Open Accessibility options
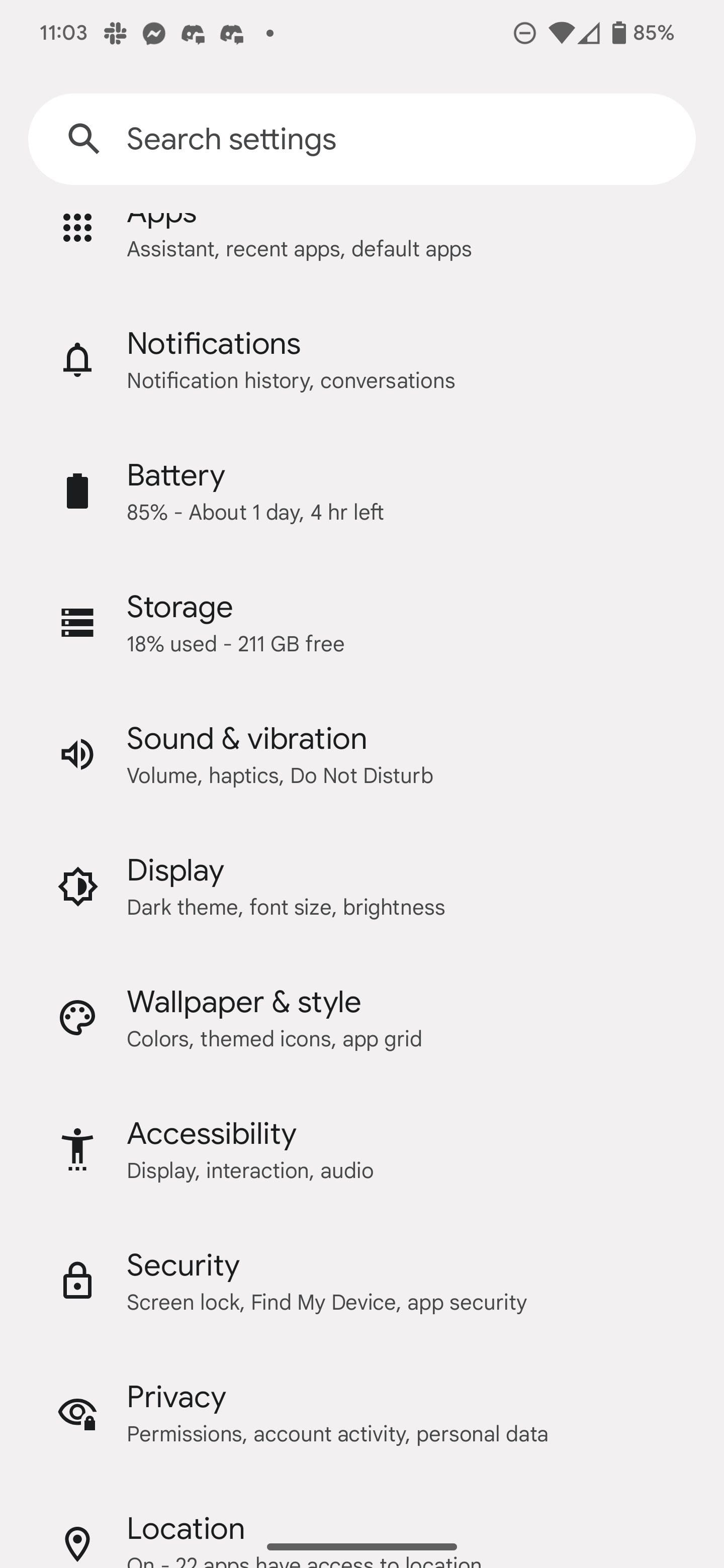Image resolution: width=724 pixels, height=1568 pixels. [x=250, y=1150]
